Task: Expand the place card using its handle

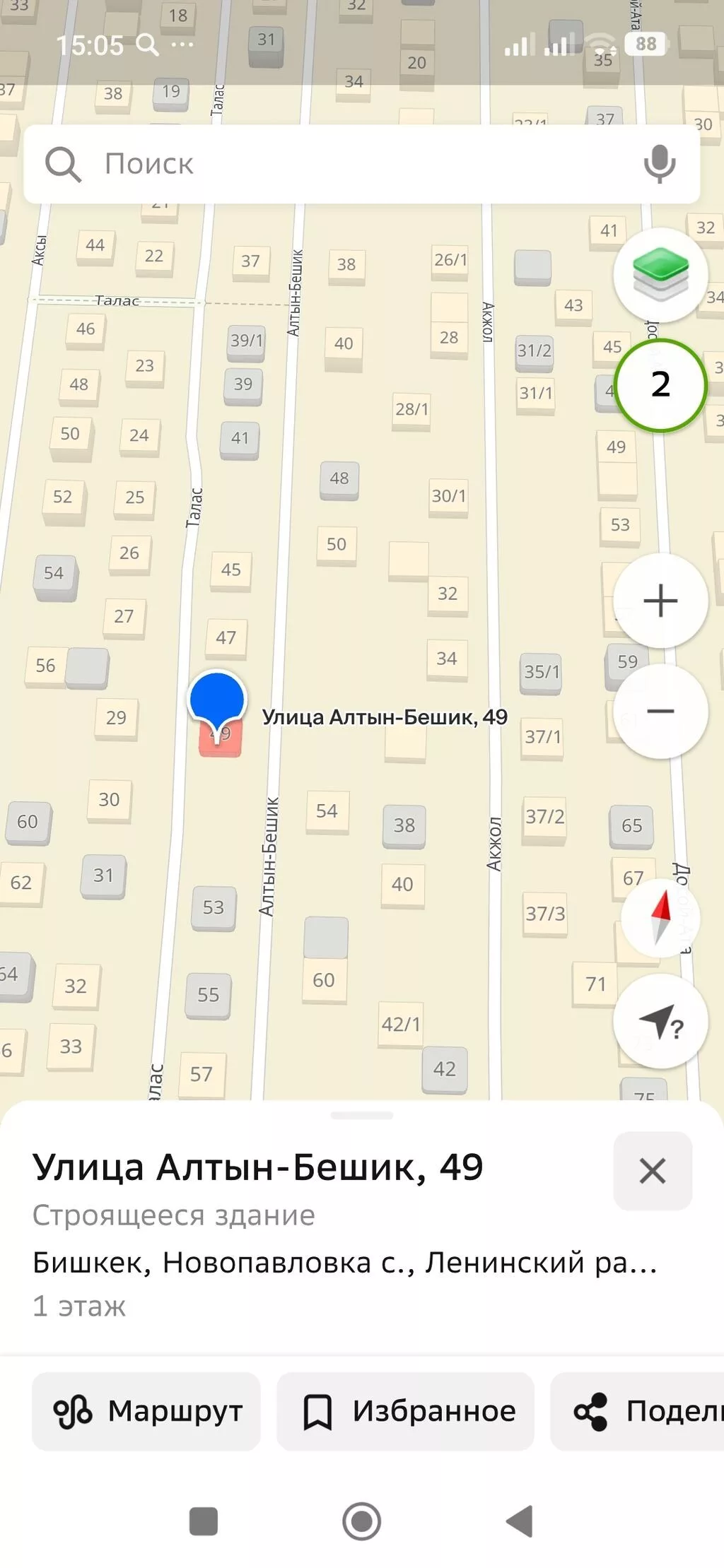Action: click(x=361, y=1116)
